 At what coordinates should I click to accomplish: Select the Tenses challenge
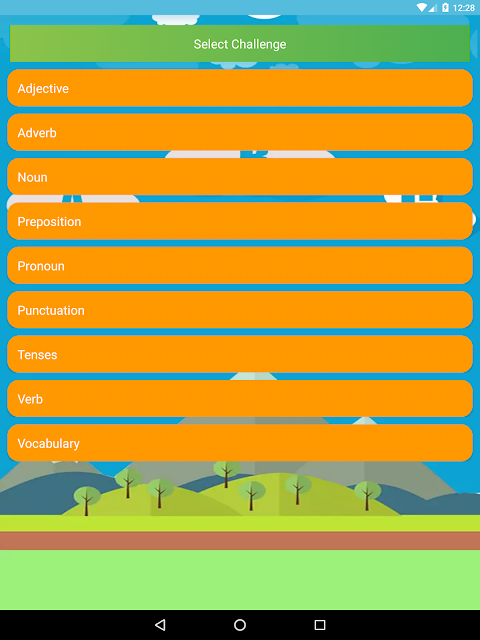point(240,354)
